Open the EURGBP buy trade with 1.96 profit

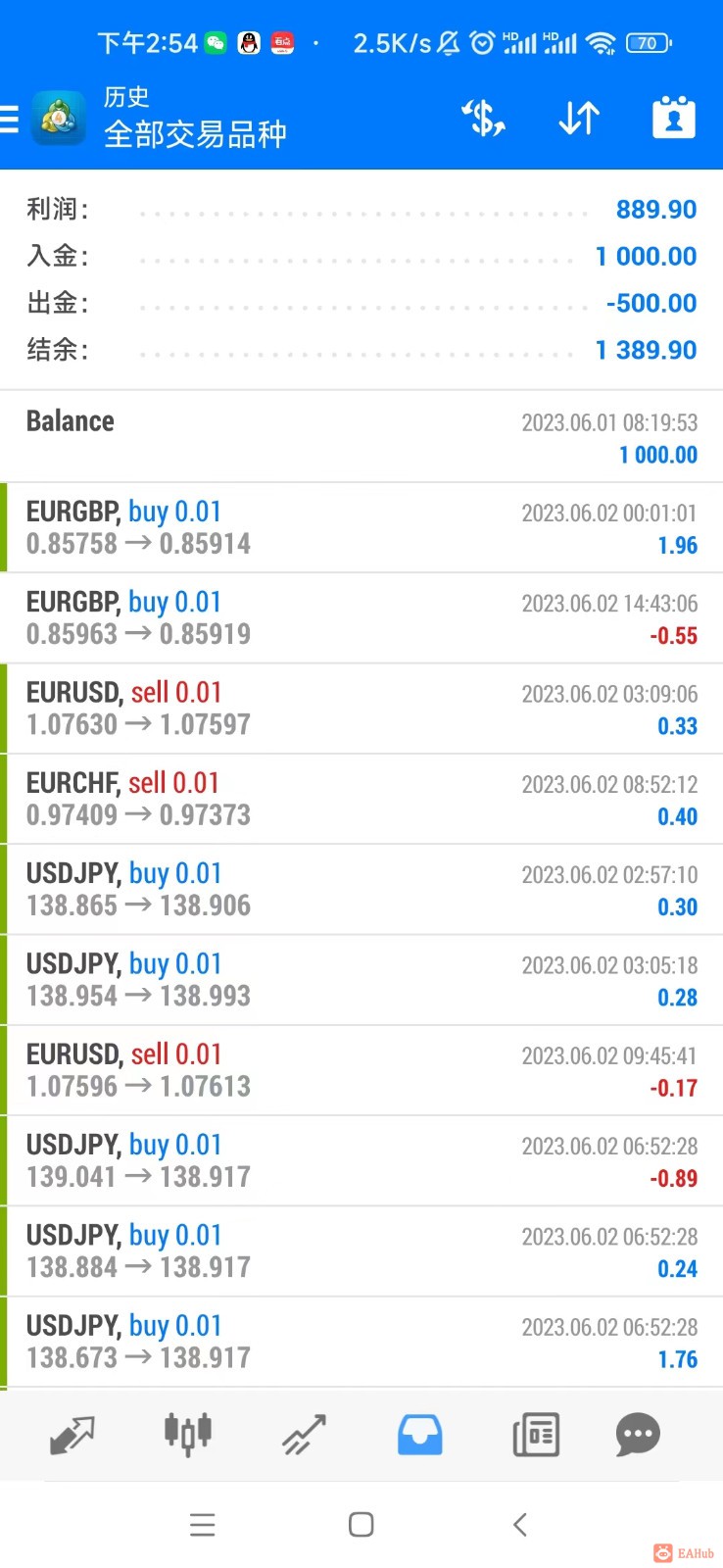coord(361,527)
